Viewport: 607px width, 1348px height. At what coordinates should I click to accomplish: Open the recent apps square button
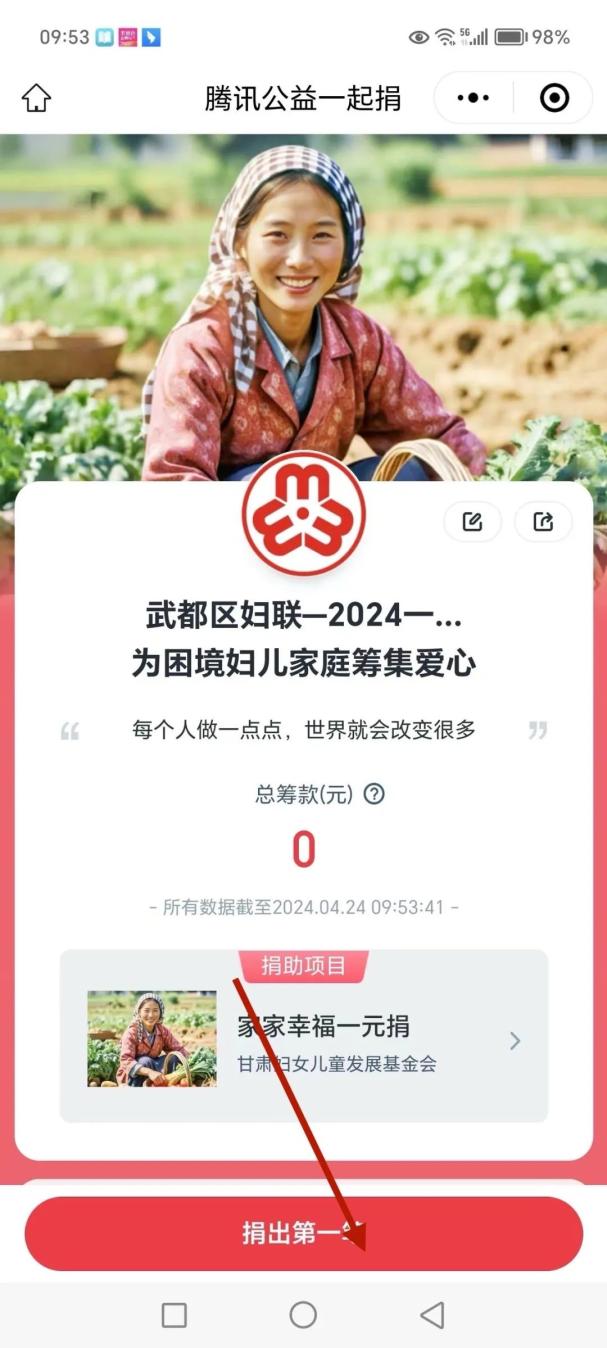[174, 1315]
